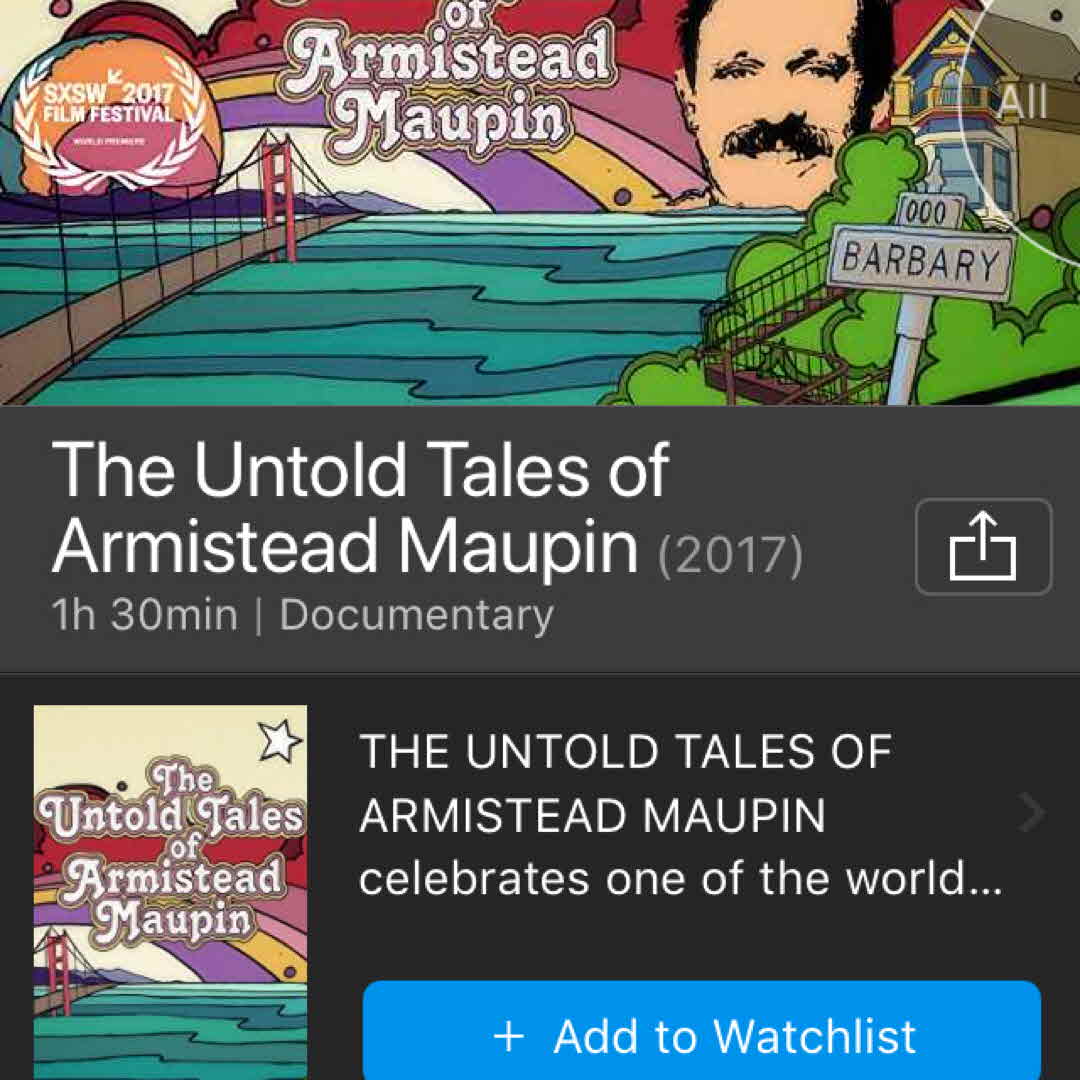Expand the plot summary via chevron
This screenshot has width=1080, height=1080.
tap(1030, 815)
